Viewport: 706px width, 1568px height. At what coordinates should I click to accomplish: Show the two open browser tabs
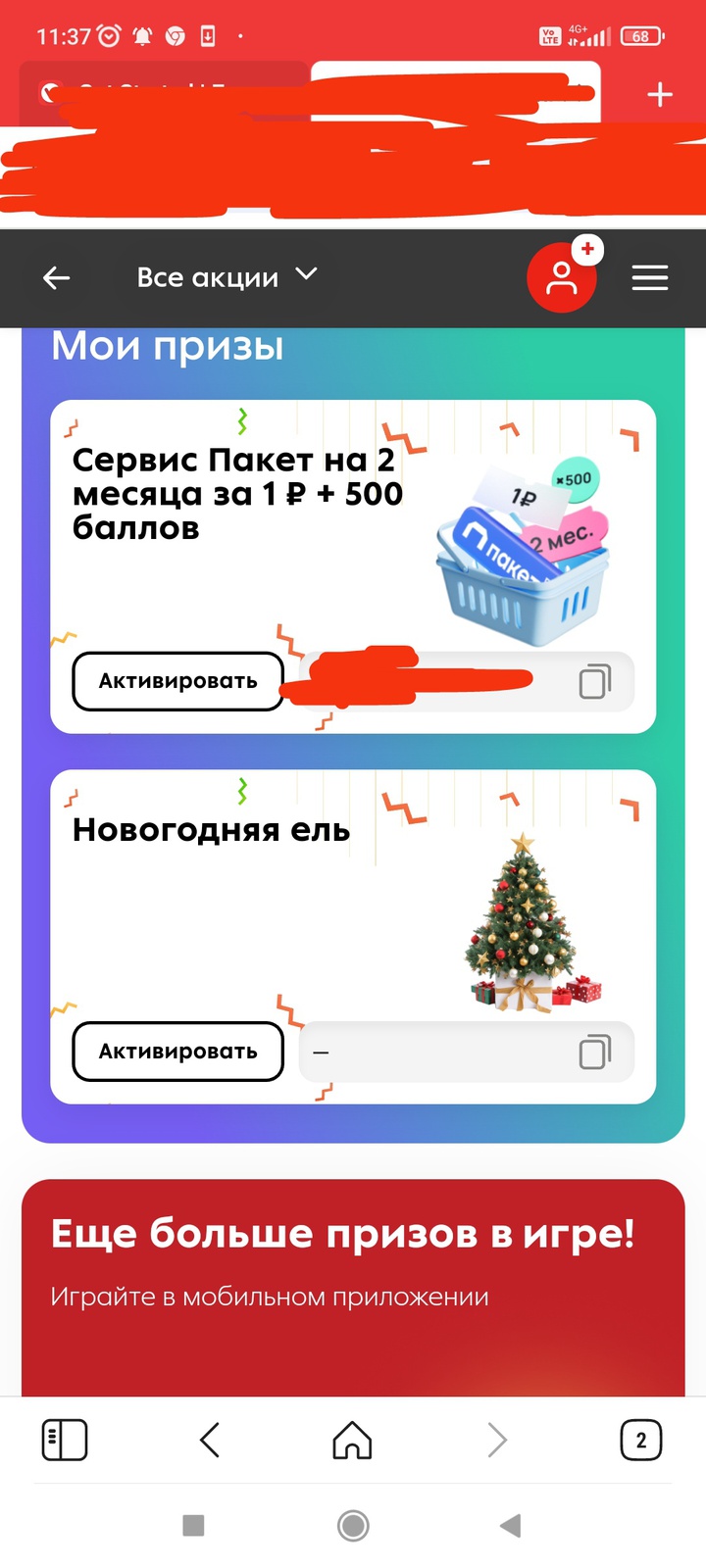tap(640, 1441)
